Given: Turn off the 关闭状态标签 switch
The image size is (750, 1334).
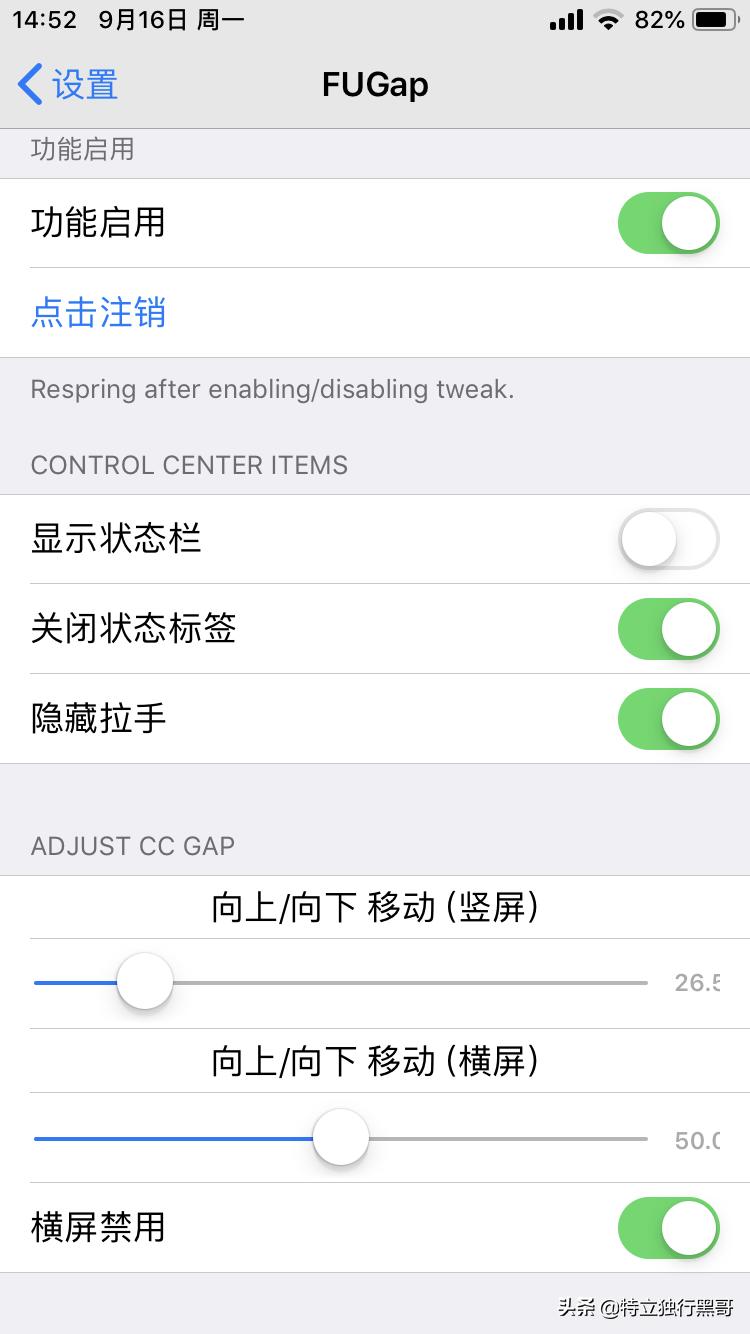Looking at the screenshot, I should pyautogui.click(x=668, y=629).
